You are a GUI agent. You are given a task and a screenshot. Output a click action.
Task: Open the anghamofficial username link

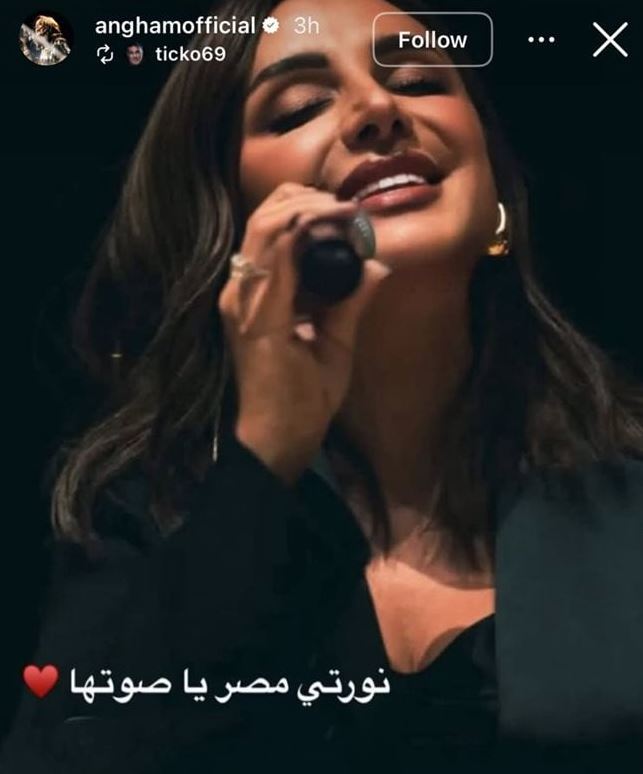point(176,26)
